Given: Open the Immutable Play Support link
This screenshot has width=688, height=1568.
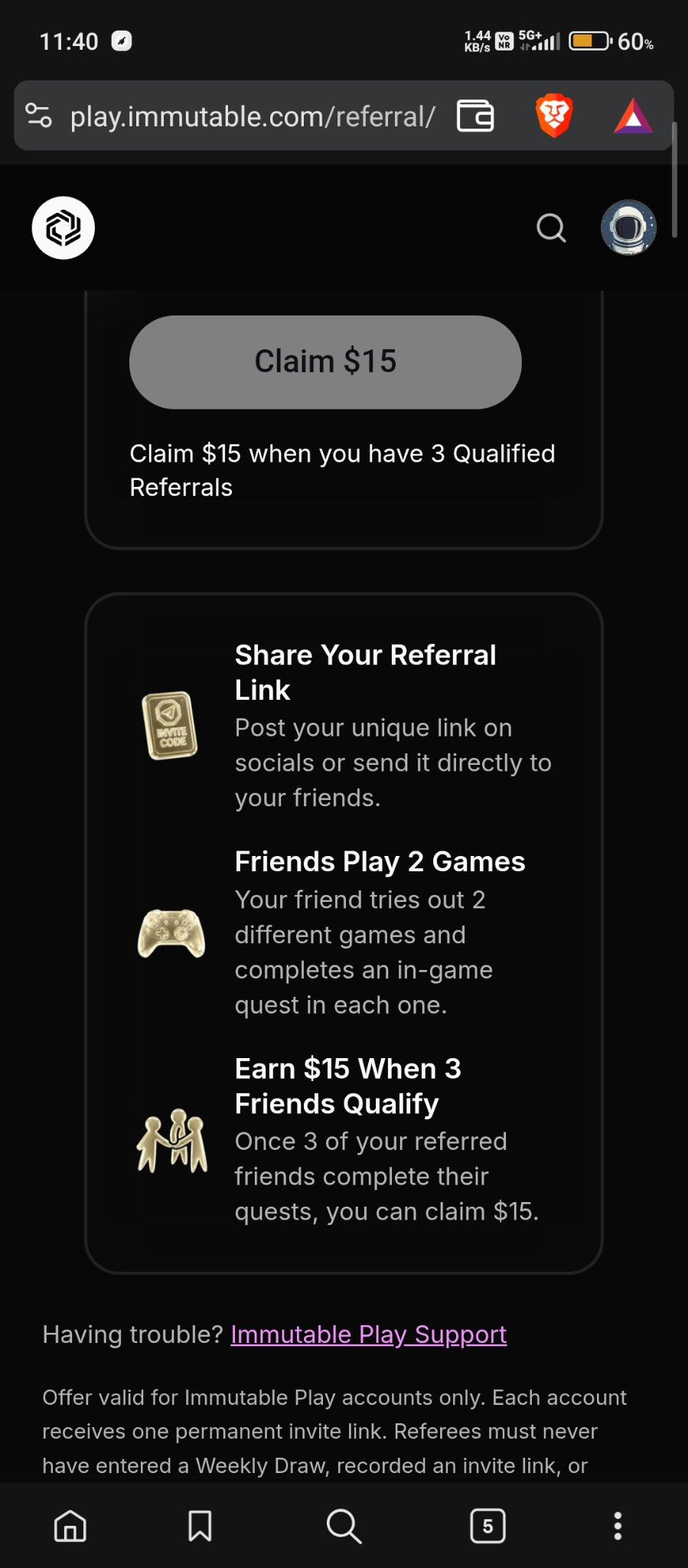Looking at the screenshot, I should point(368,1334).
